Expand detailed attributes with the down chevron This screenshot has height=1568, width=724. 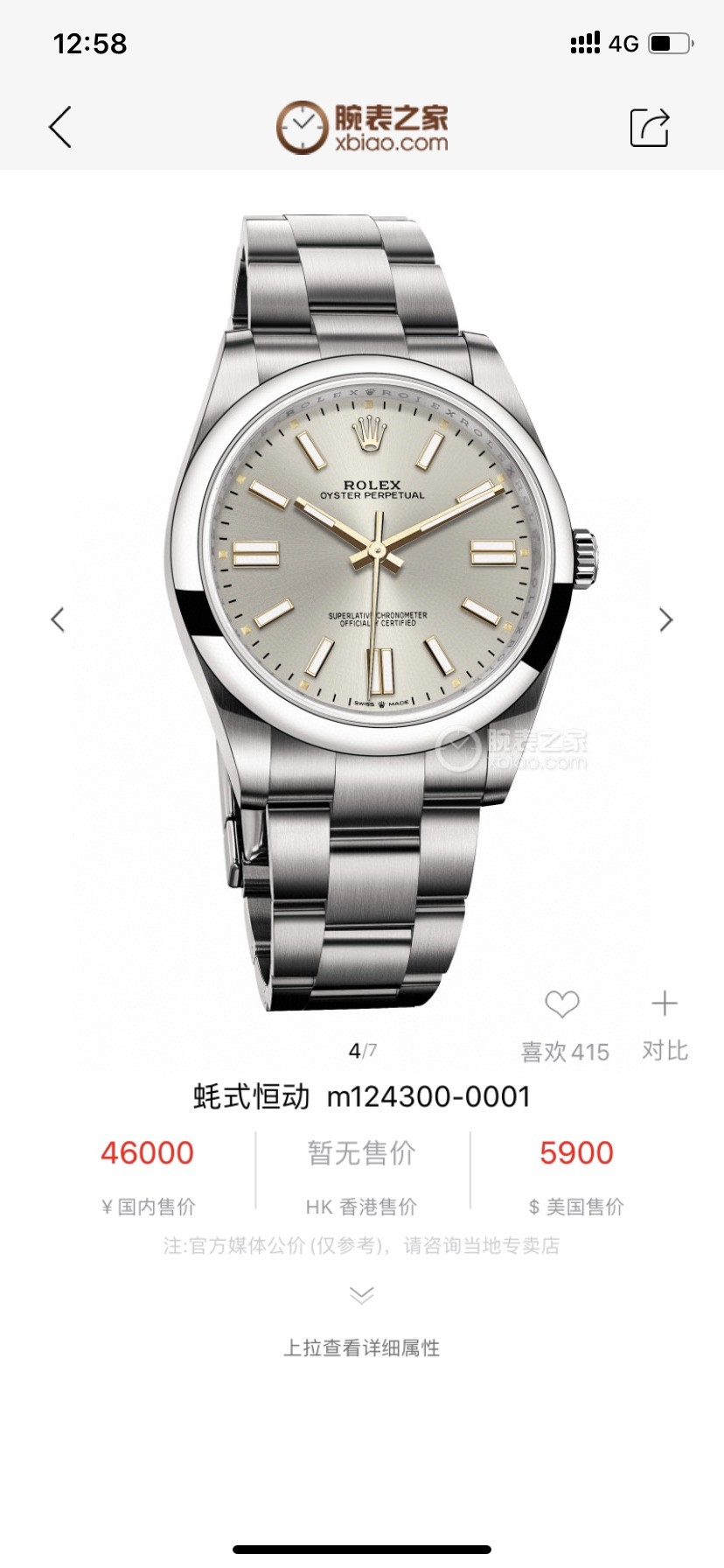pyautogui.click(x=361, y=1295)
